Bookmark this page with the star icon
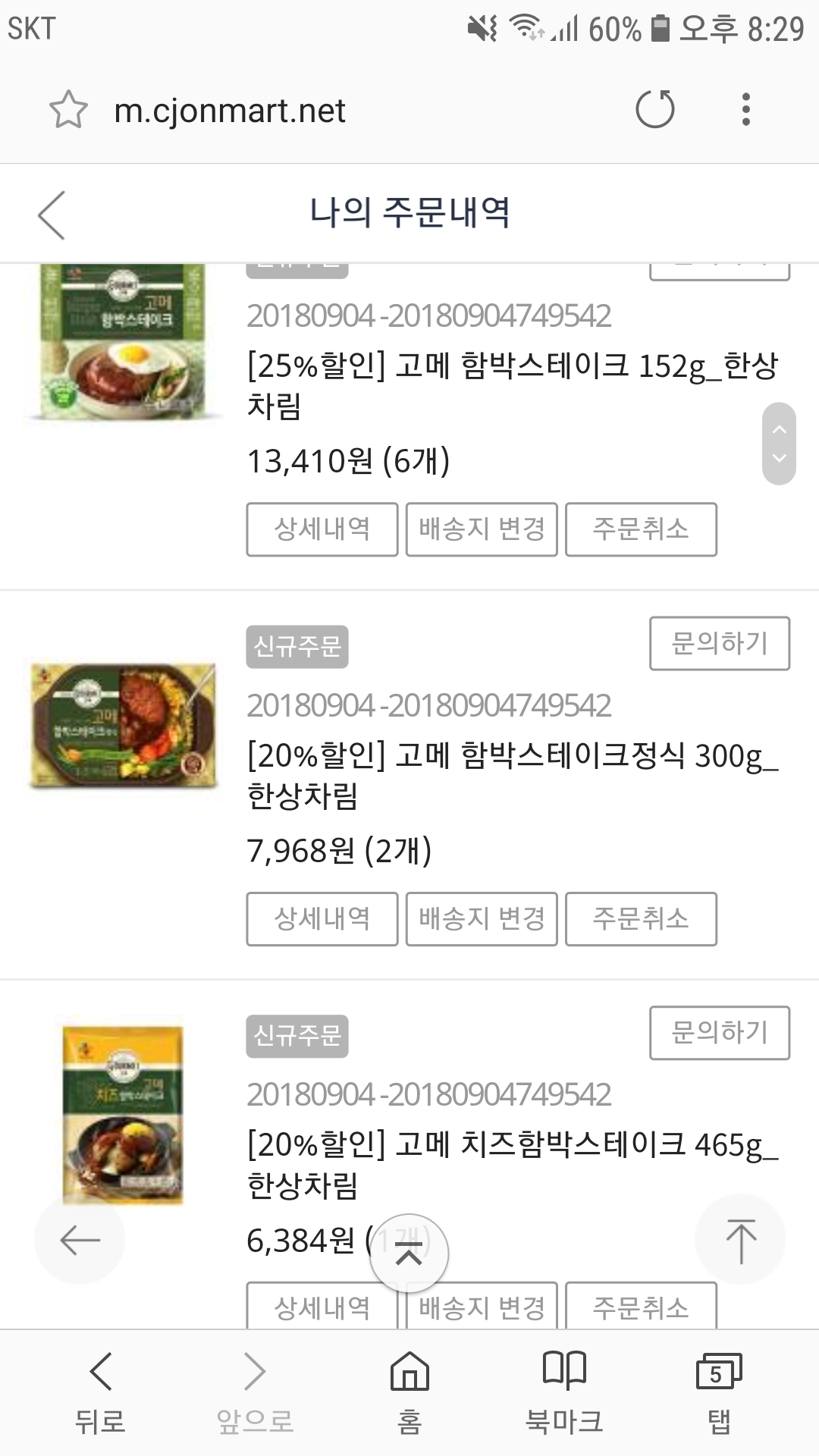This screenshot has height=1456, width=819. point(68,110)
